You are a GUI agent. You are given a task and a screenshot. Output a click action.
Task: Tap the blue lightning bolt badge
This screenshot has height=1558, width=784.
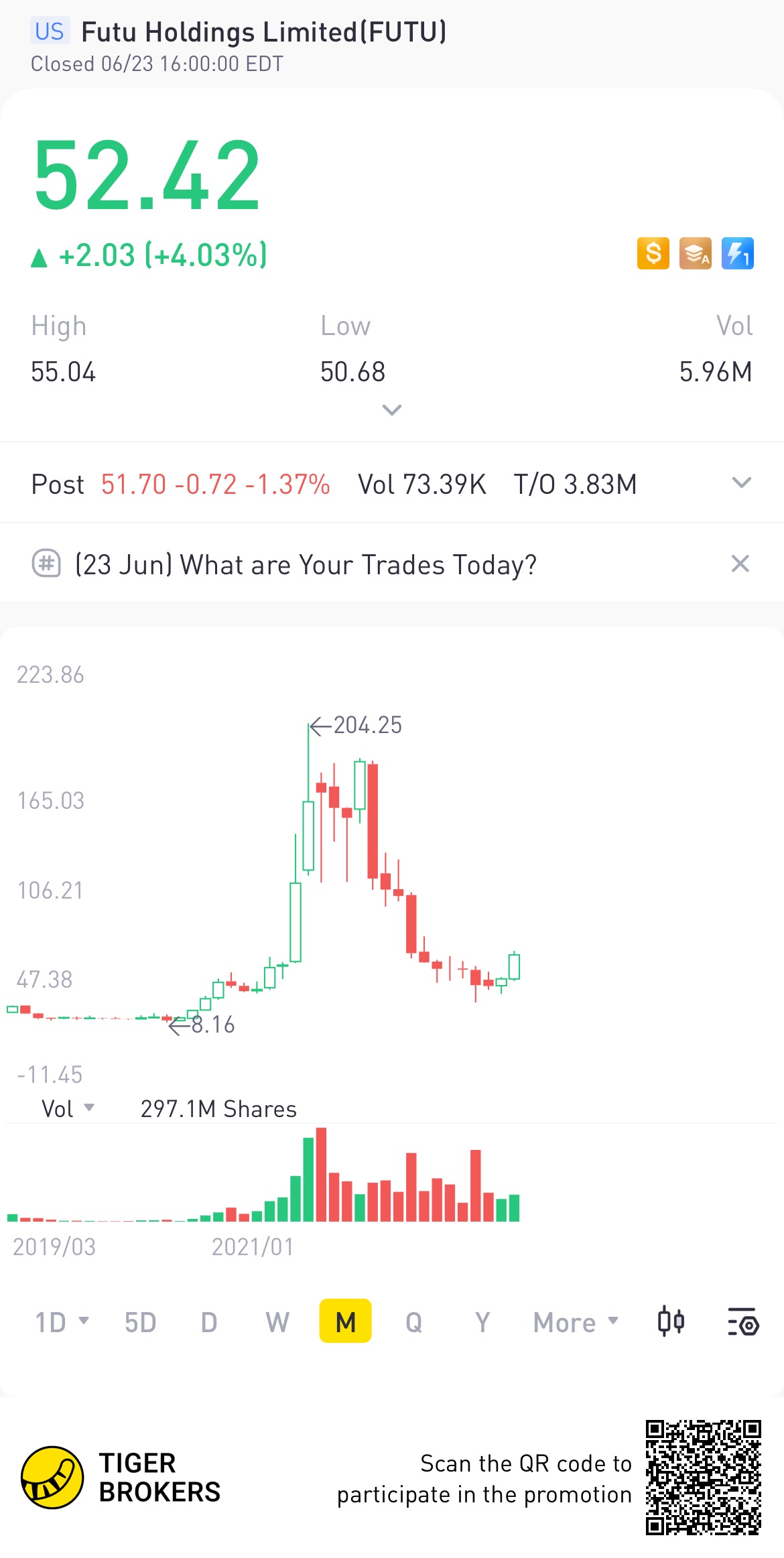[x=738, y=253]
